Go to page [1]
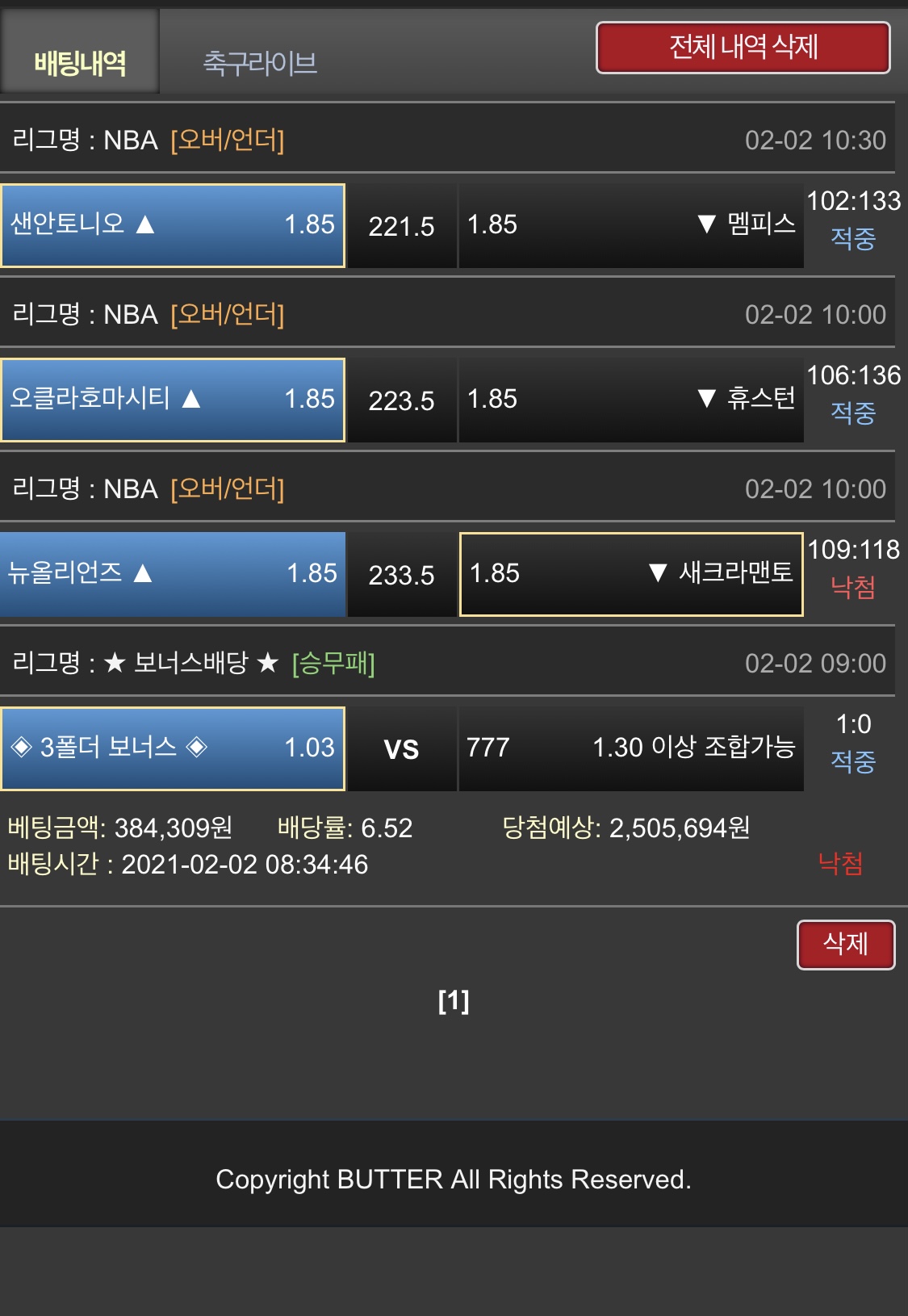Viewport: 908px width, 1316px height. (454, 1002)
